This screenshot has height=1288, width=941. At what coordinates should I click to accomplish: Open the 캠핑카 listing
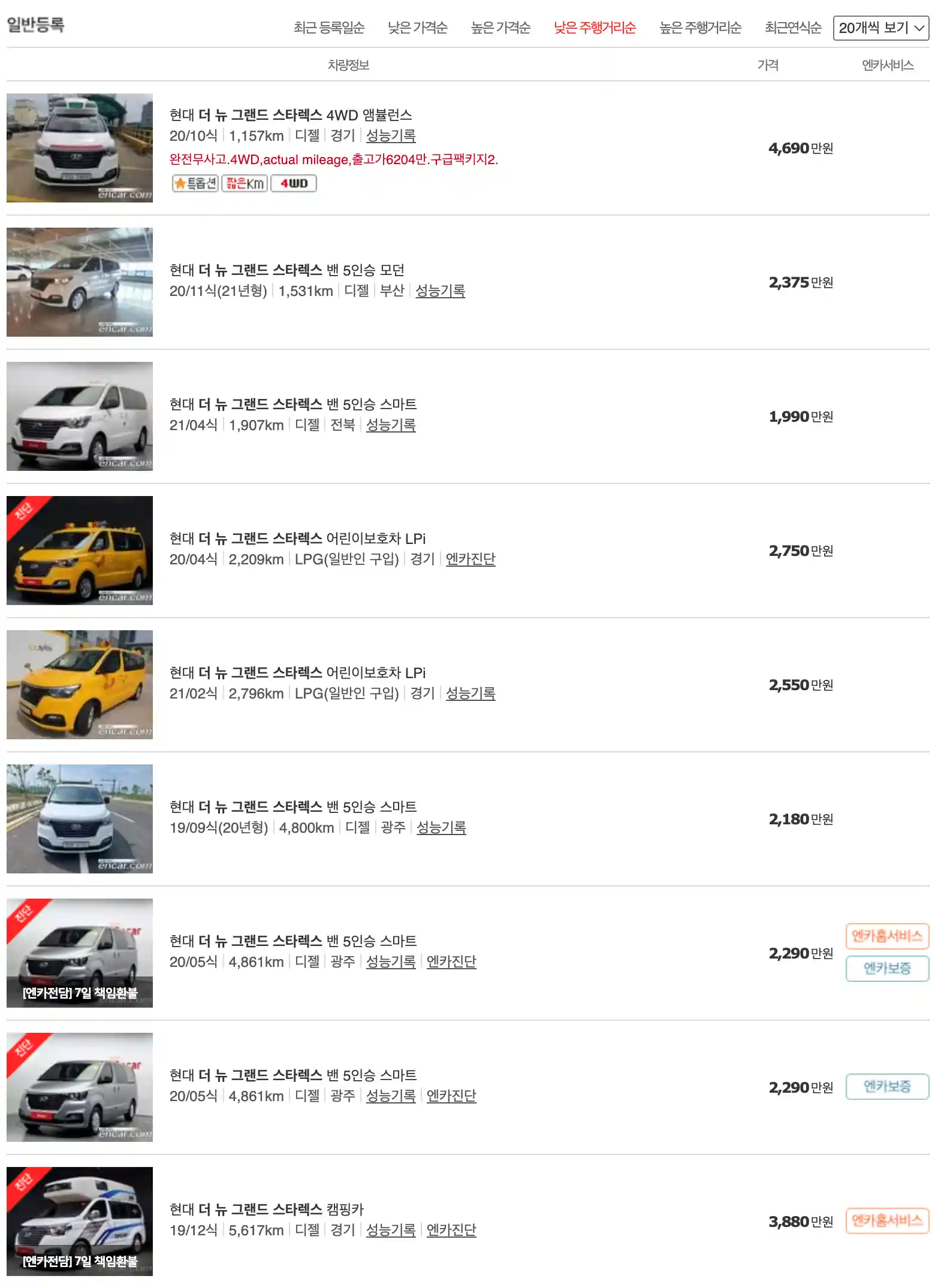(267, 1209)
